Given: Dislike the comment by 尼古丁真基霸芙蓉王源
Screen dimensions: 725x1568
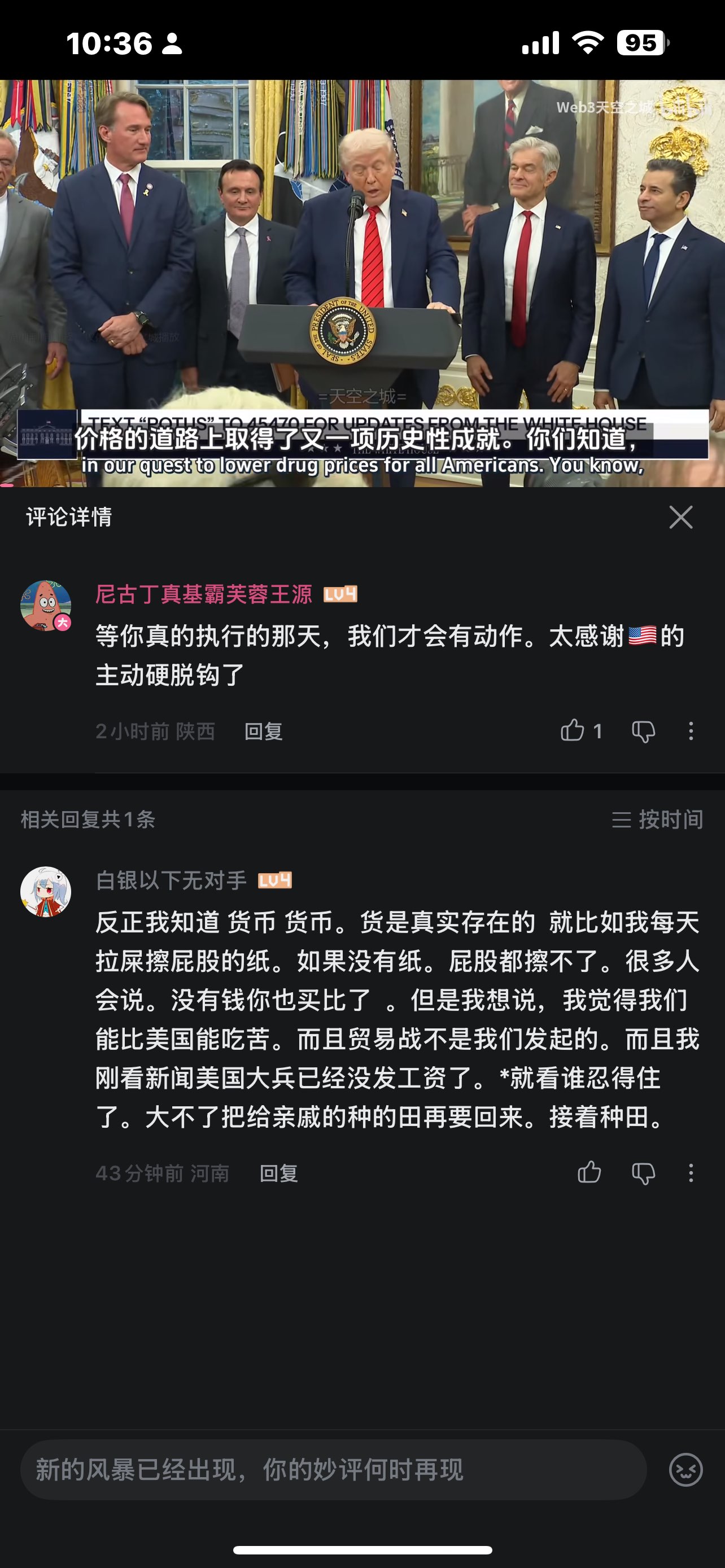Looking at the screenshot, I should [643, 731].
